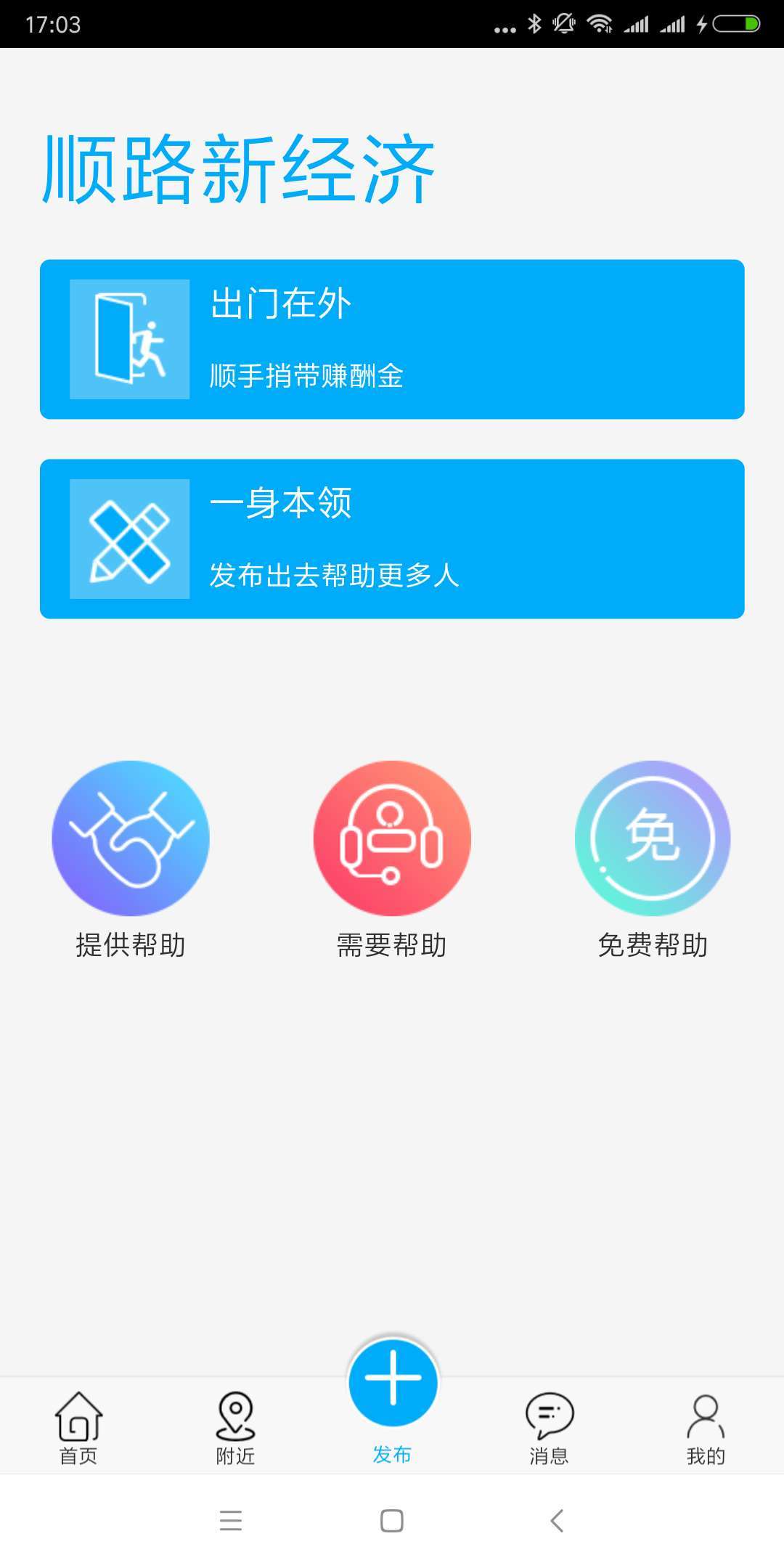Go to the 附近 tab

click(235, 1427)
